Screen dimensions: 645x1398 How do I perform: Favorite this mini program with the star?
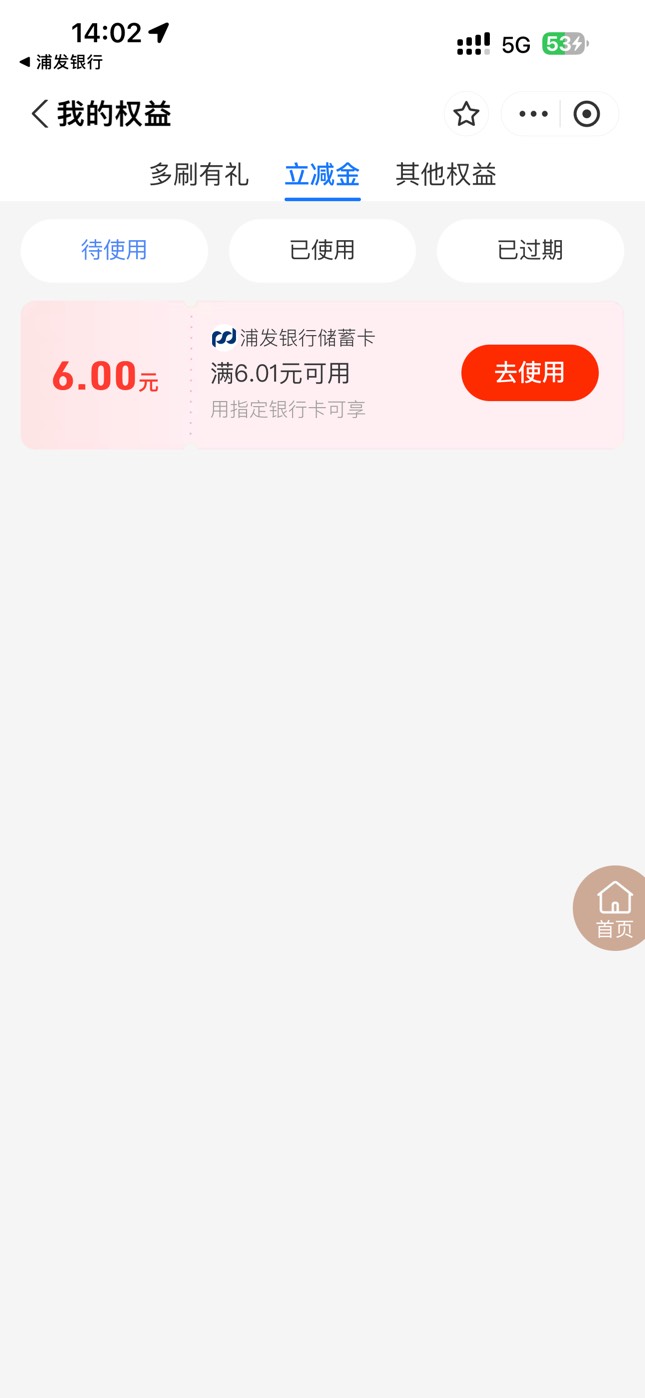[x=466, y=114]
